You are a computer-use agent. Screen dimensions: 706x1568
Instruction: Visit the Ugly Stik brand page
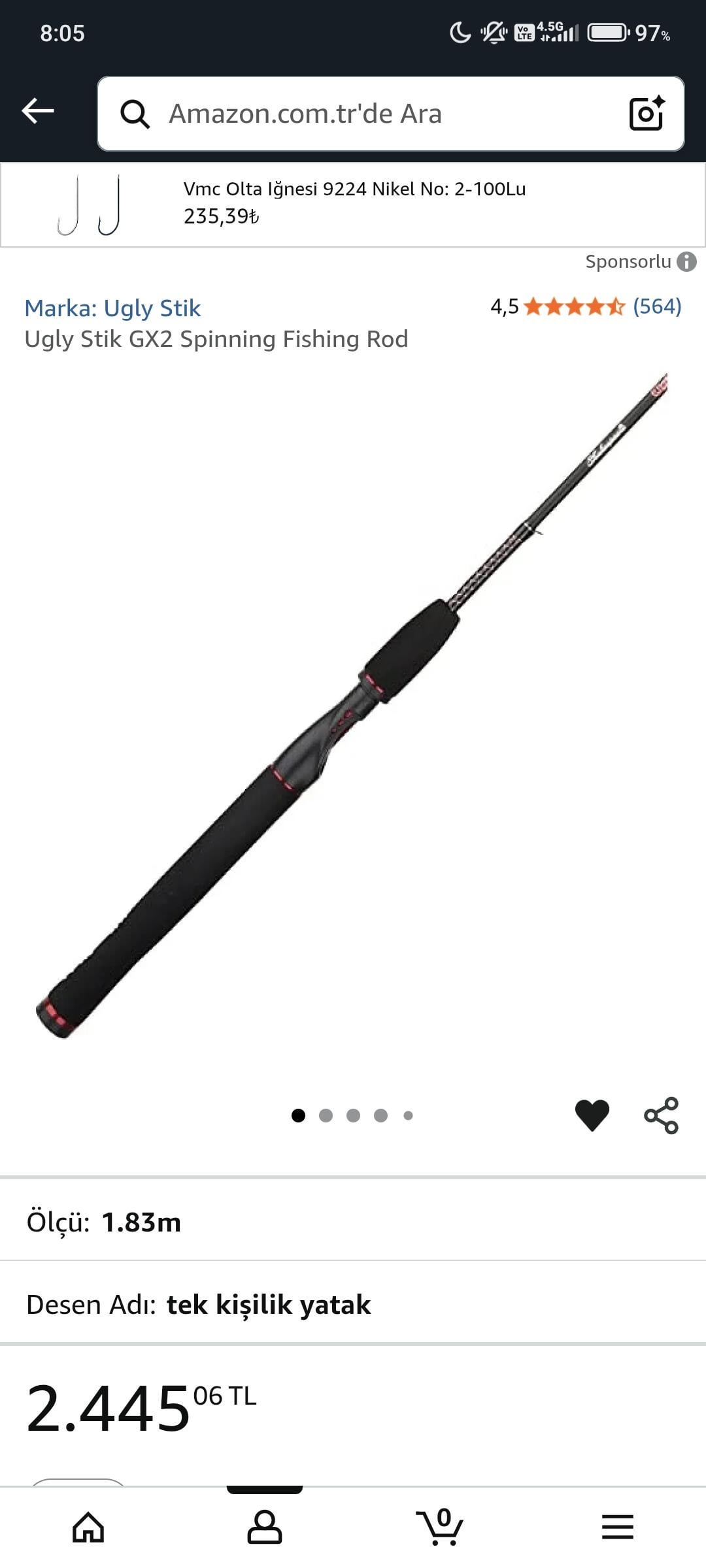click(x=112, y=308)
